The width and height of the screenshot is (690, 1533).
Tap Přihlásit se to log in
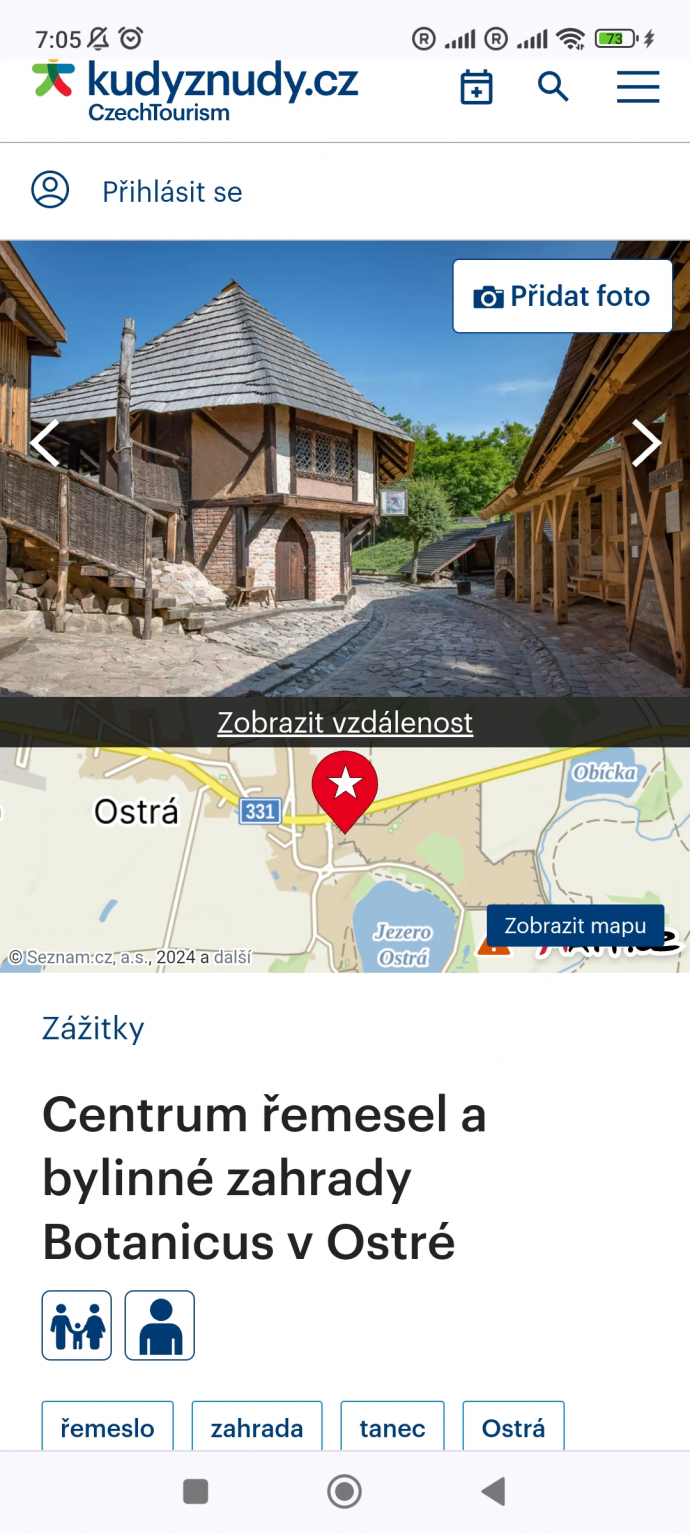tap(172, 192)
